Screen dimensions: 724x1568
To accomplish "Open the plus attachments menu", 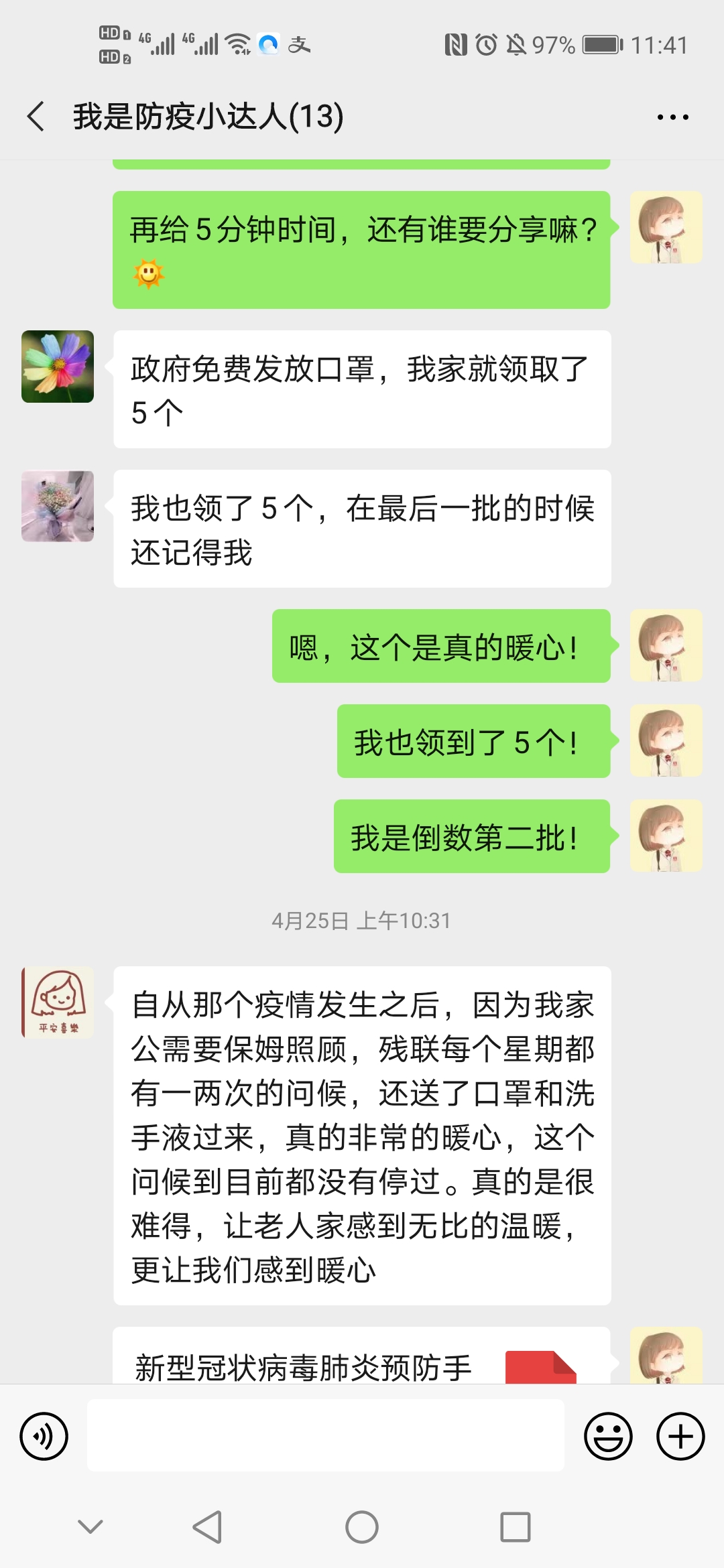I will click(680, 1436).
